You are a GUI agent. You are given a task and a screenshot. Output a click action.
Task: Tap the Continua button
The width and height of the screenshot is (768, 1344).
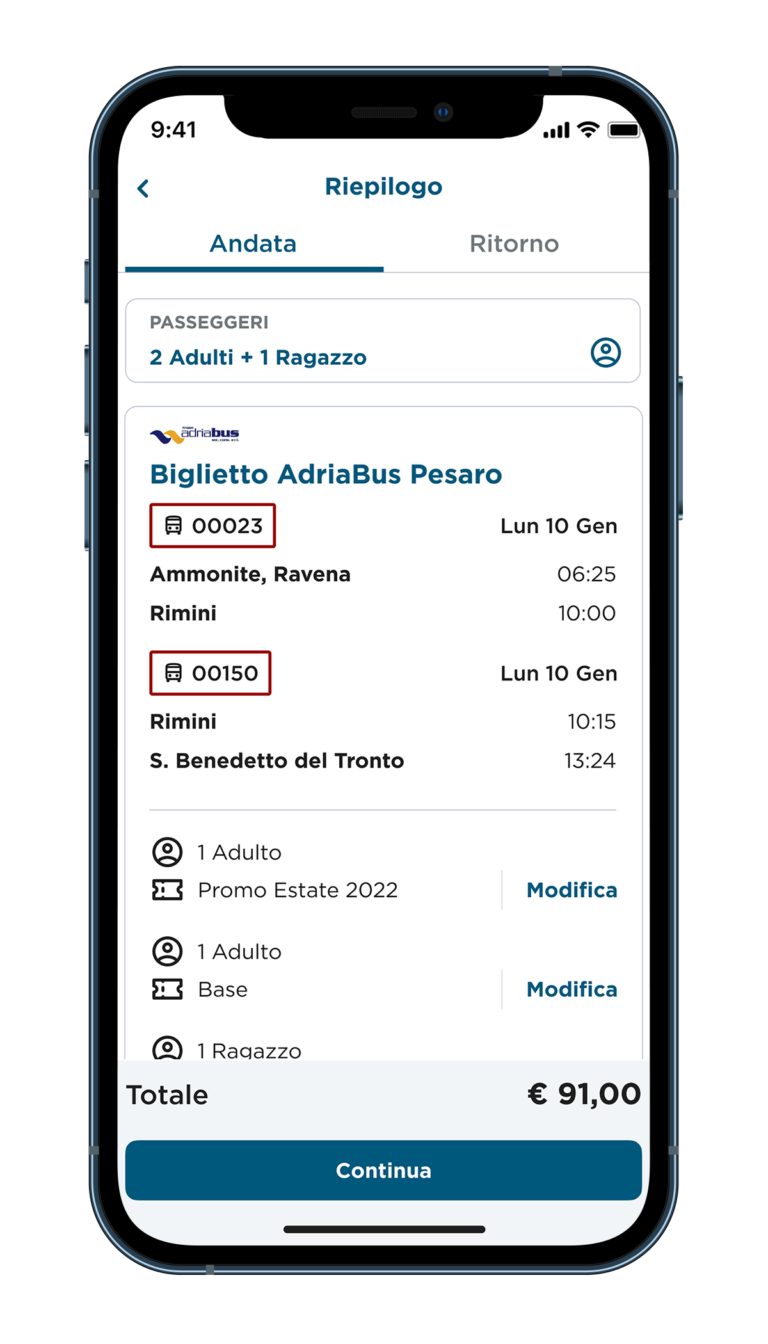point(383,1170)
